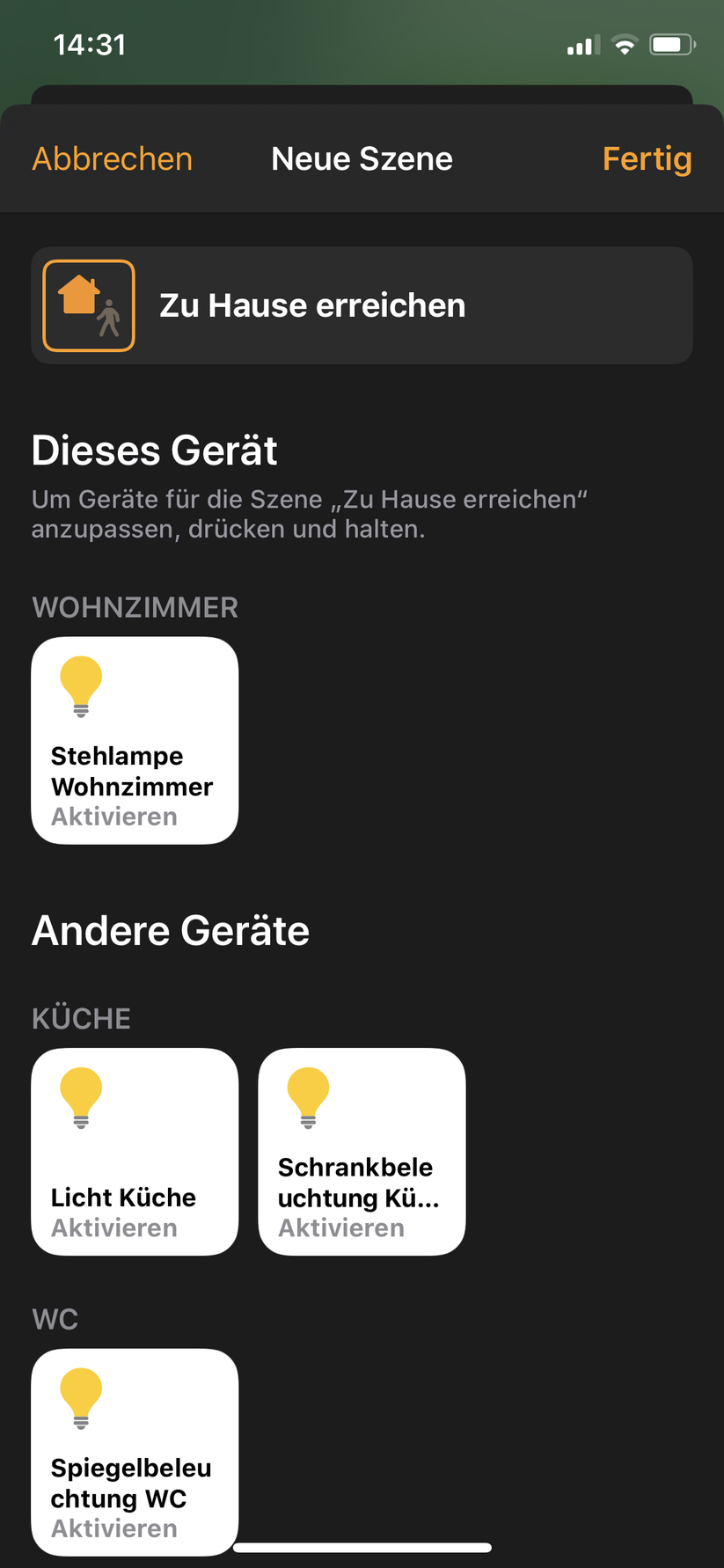Tap the Stehlampe Wohnzimmer bulb icon
Image resolution: width=724 pixels, height=1568 pixels.
tap(80, 687)
